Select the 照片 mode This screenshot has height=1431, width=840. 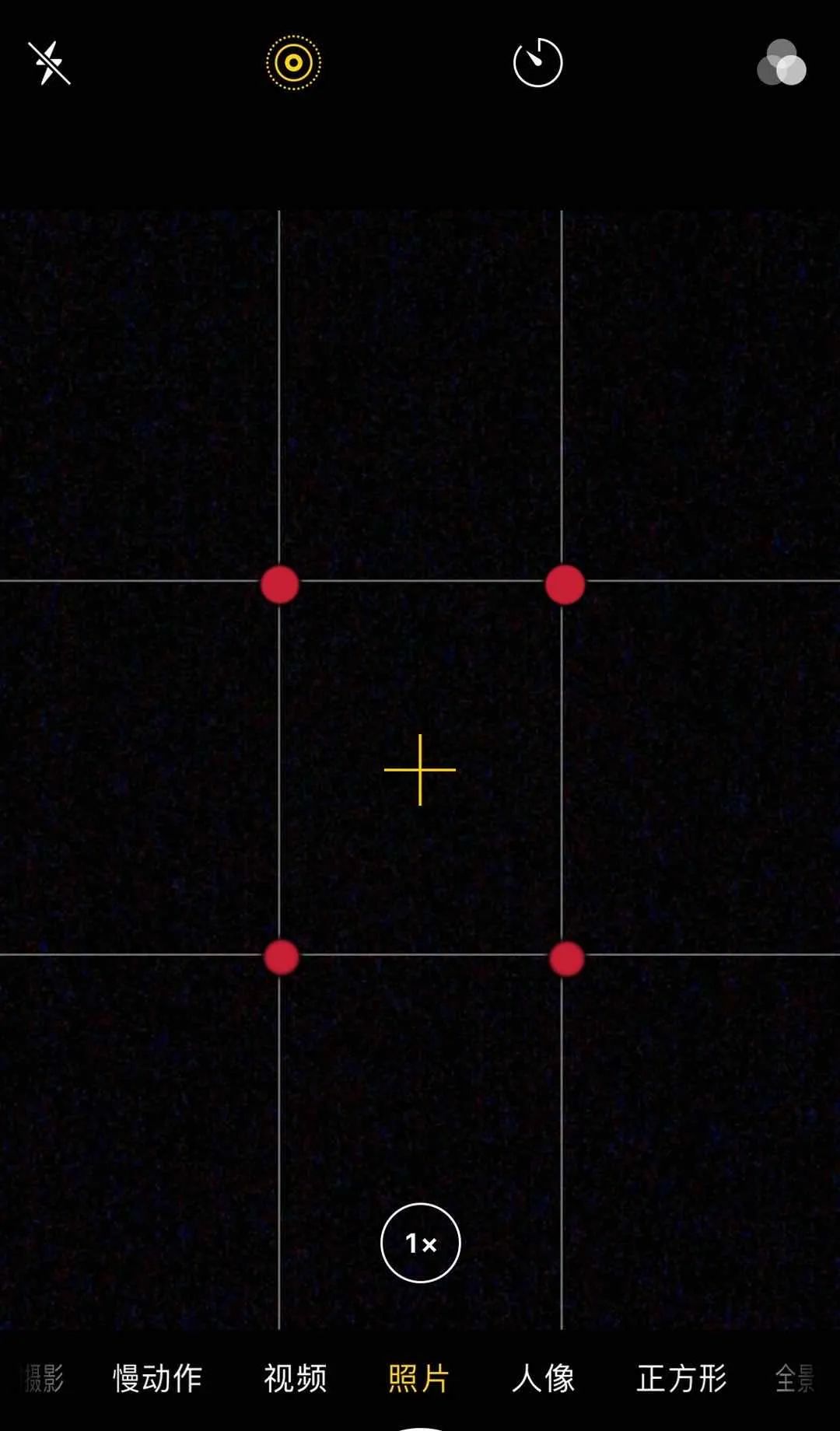pos(418,1379)
